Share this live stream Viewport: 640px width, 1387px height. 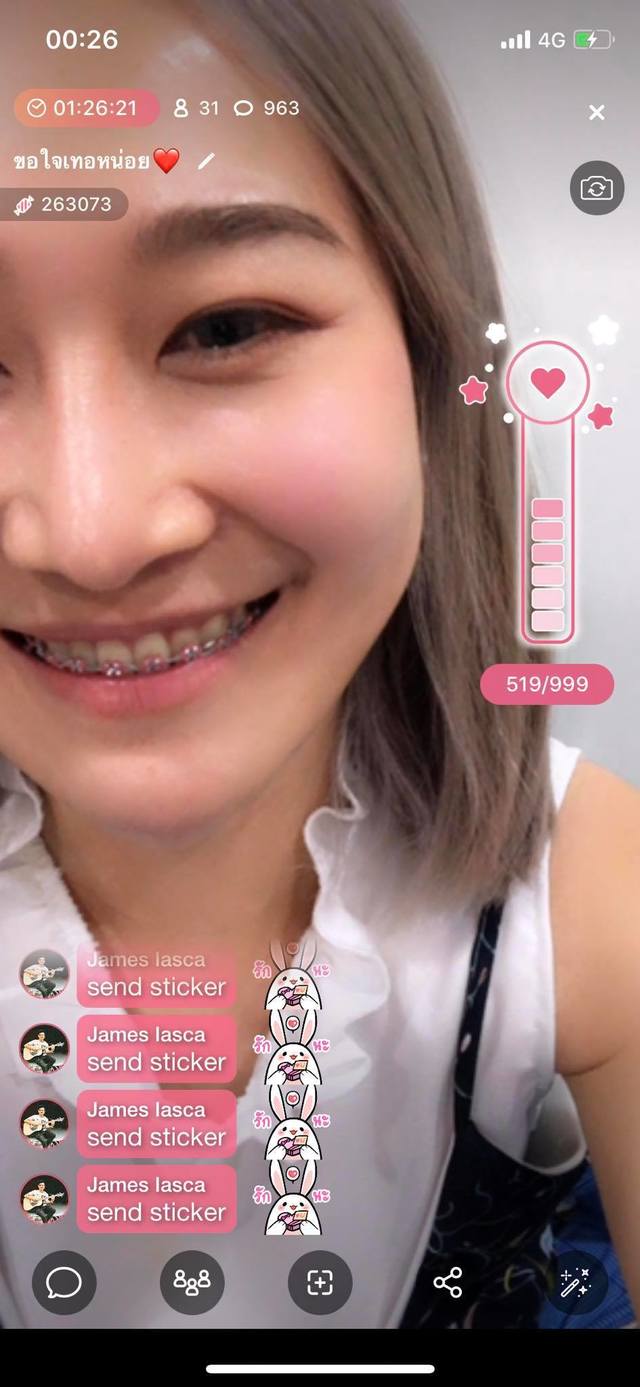pyautogui.click(x=448, y=1282)
